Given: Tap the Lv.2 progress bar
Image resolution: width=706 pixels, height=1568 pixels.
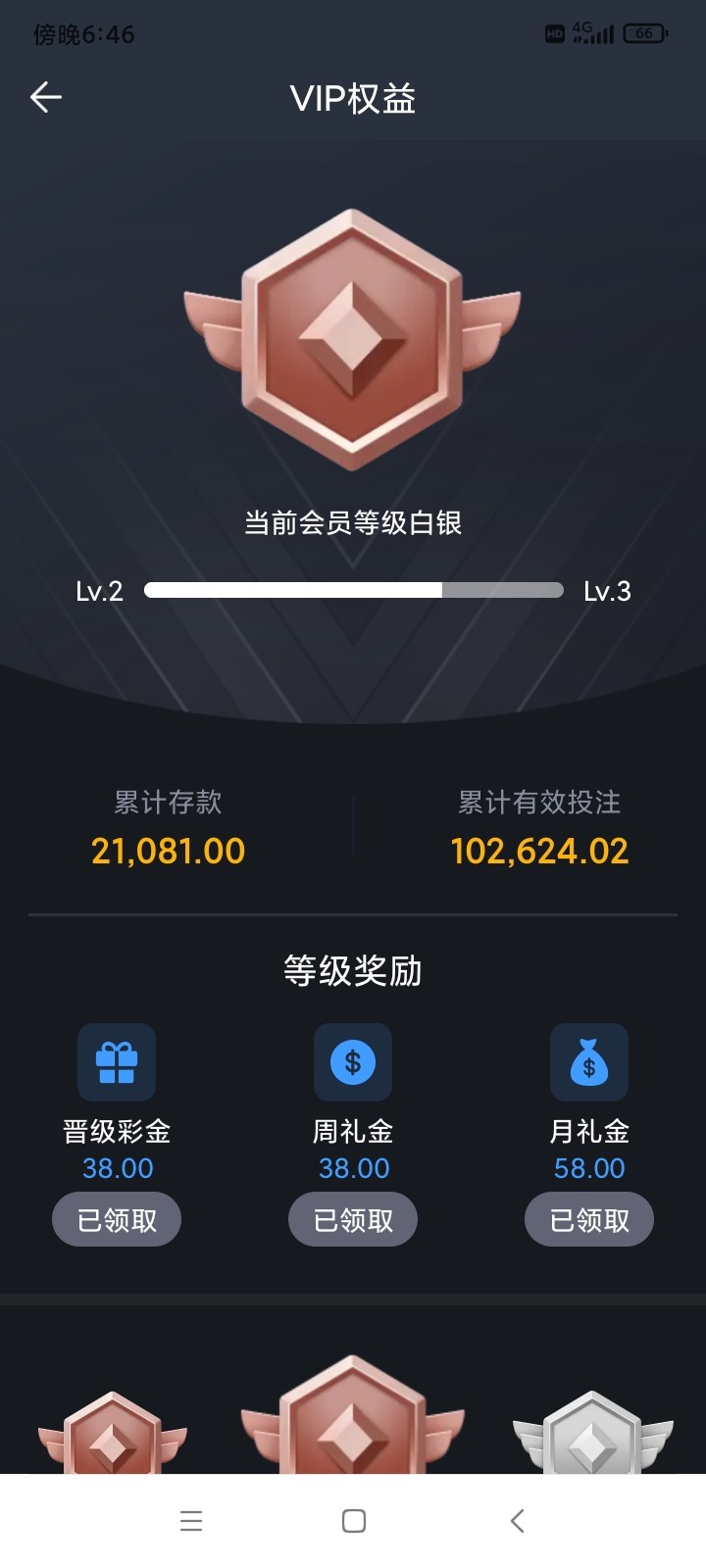Looking at the screenshot, I should (353, 589).
